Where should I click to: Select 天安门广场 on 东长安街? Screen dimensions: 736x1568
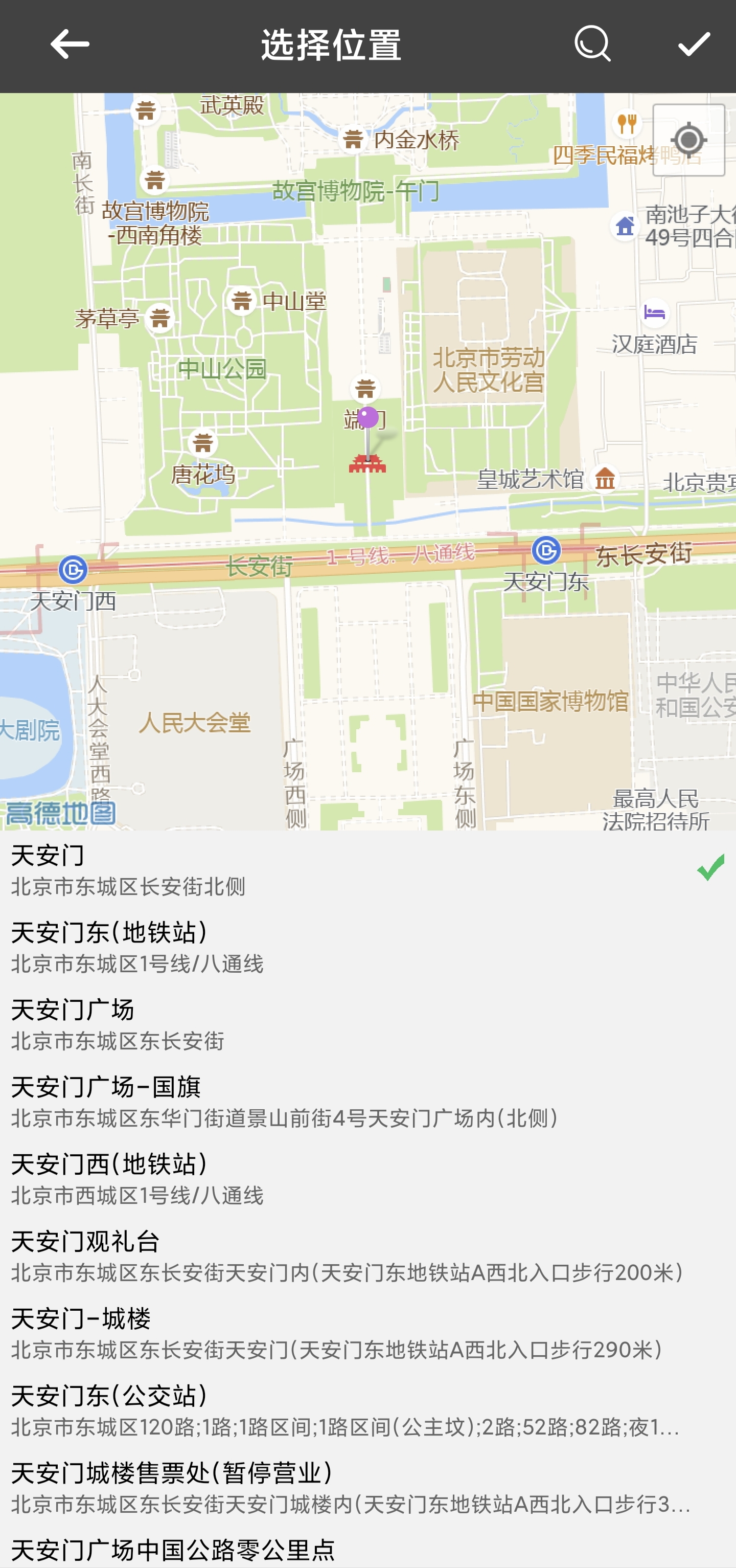click(x=367, y=1024)
